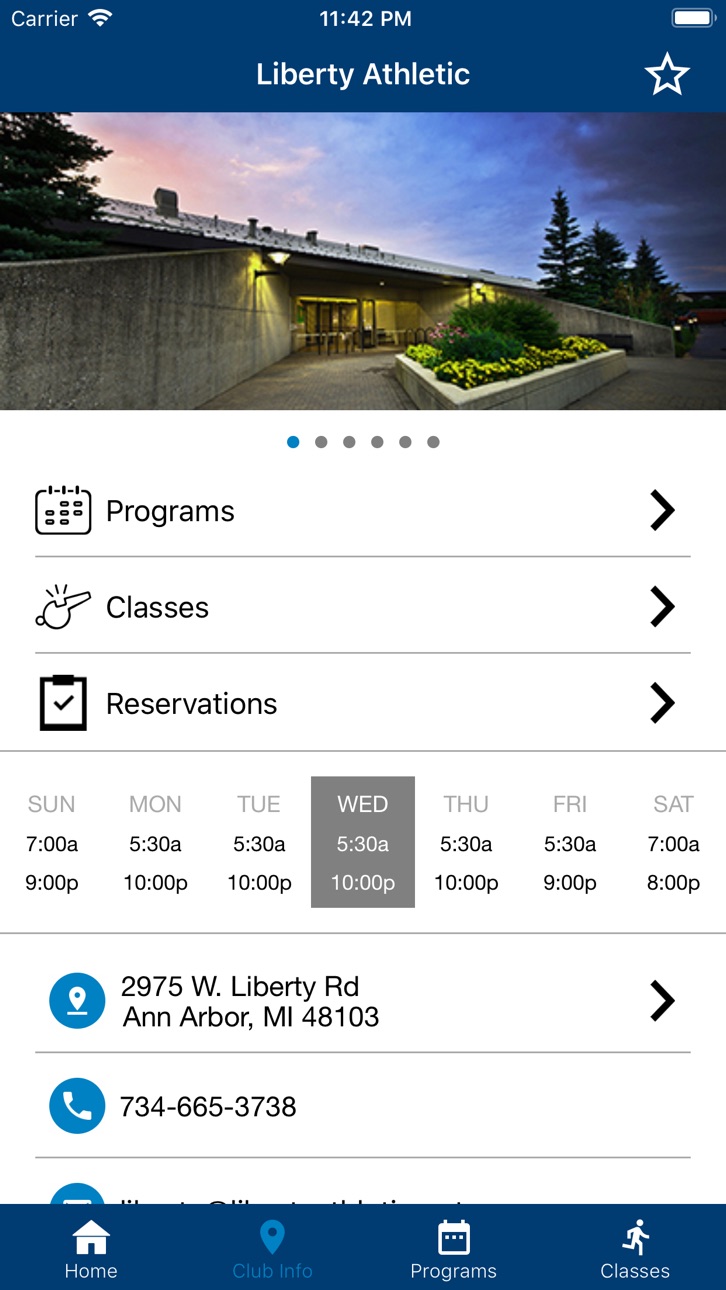Tap the club entrance photo banner
Image resolution: width=726 pixels, height=1290 pixels.
(x=363, y=261)
